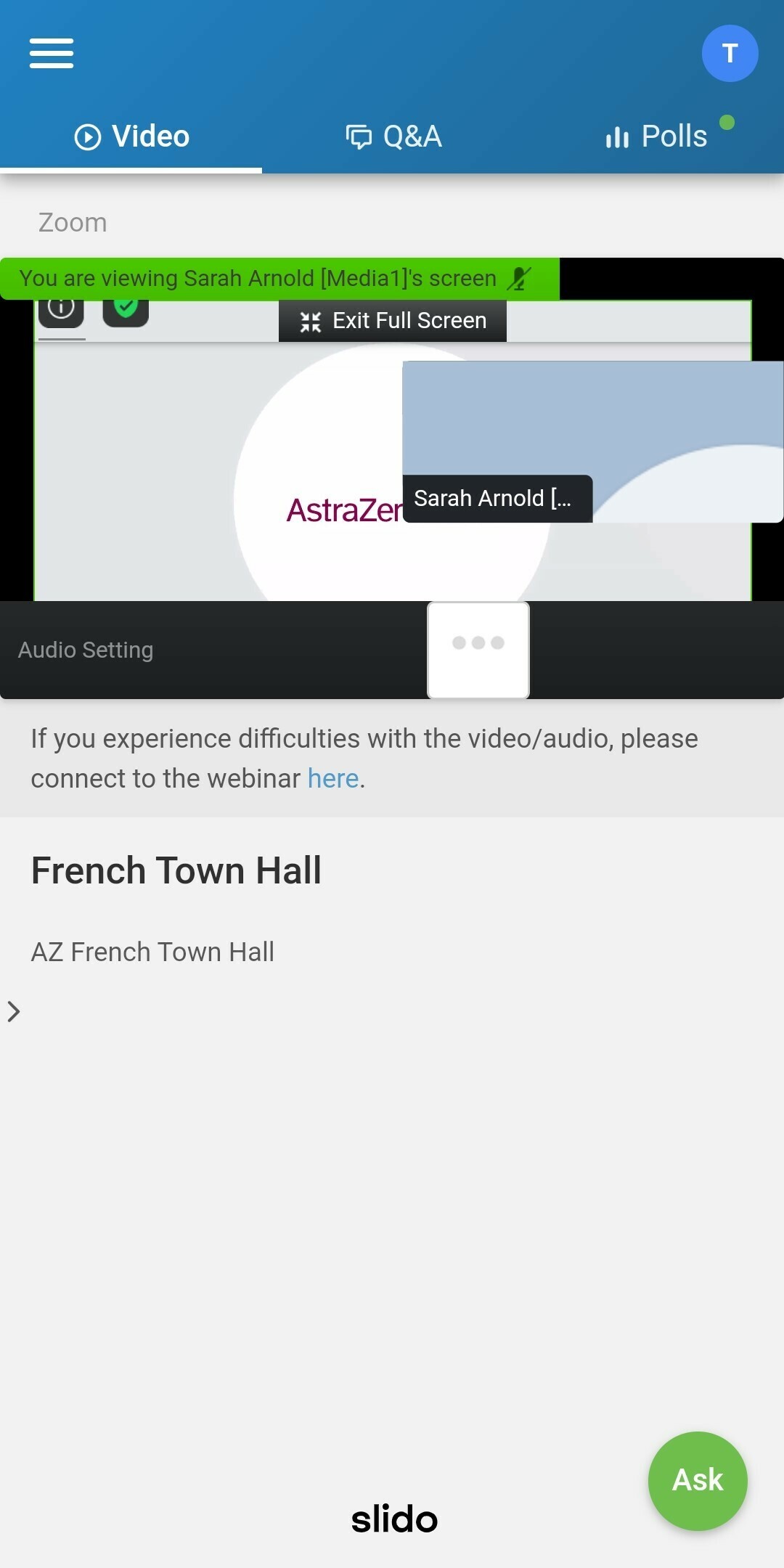The width and height of the screenshot is (784, 1568).
Task: Open Audio Setting in the Zoom player
Action: coord(86,650)
